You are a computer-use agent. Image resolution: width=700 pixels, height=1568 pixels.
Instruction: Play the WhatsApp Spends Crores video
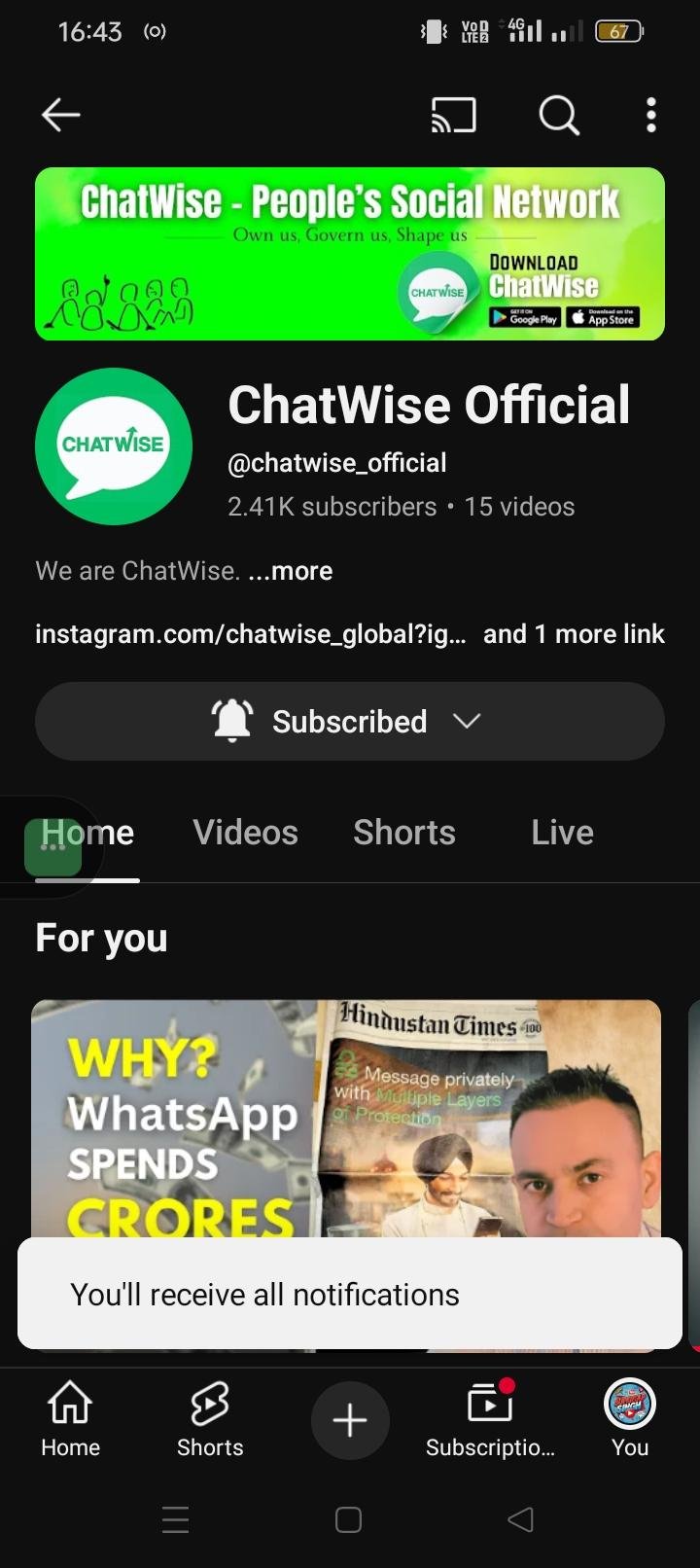[x=346, y=1119]
